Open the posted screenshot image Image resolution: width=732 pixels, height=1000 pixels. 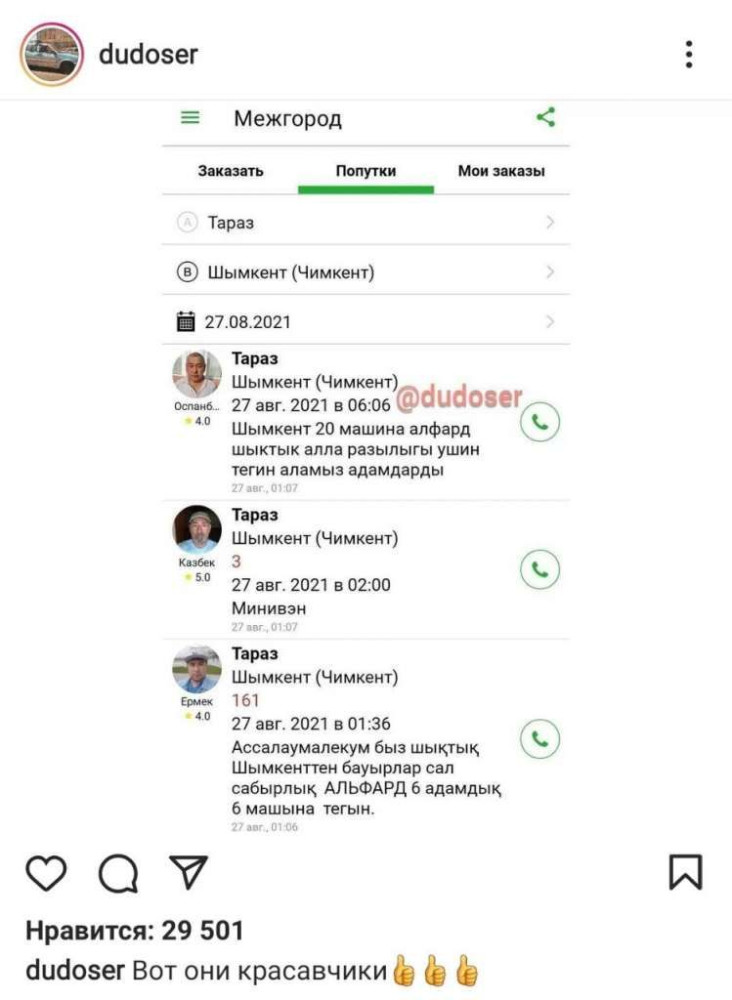click(366, 470)
